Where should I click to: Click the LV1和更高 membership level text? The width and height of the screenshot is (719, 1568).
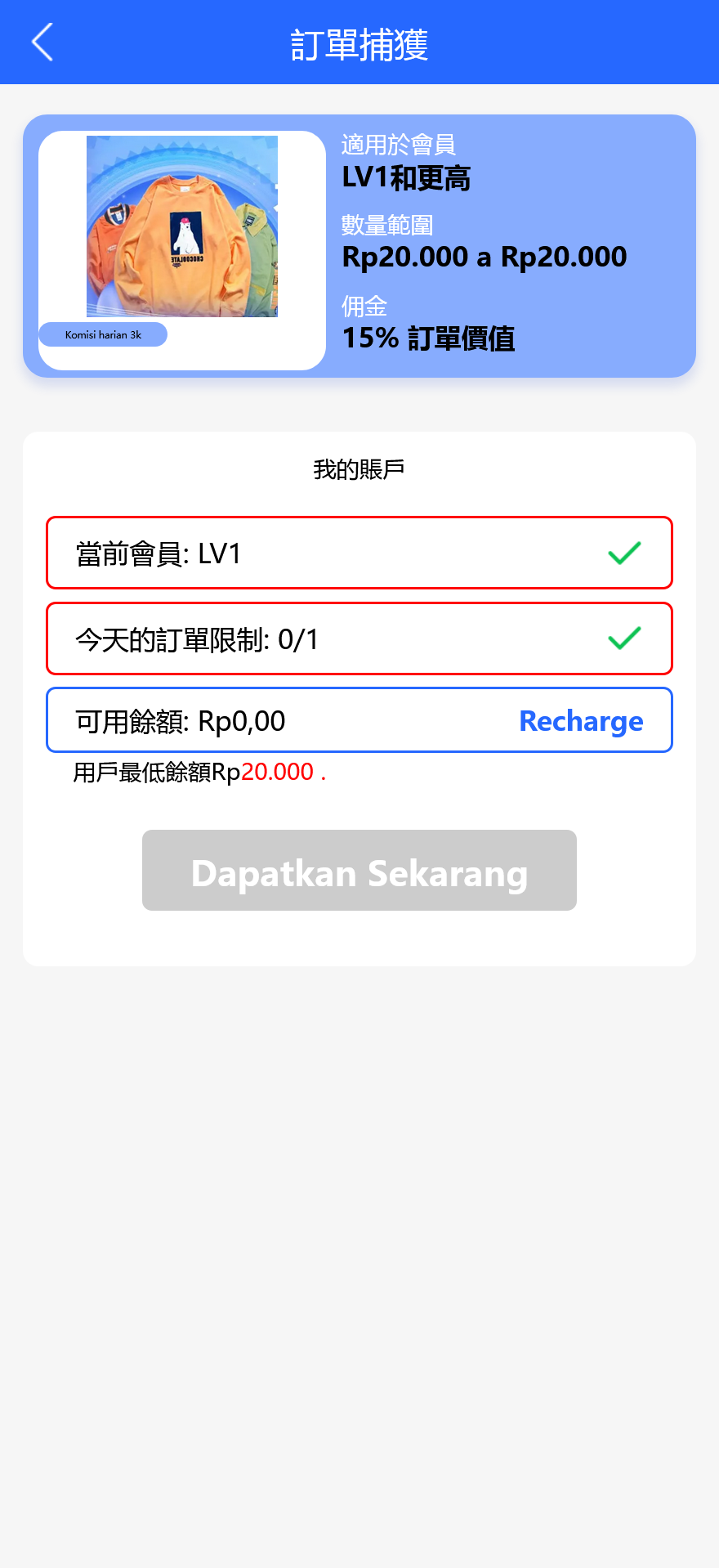[406, 179]
